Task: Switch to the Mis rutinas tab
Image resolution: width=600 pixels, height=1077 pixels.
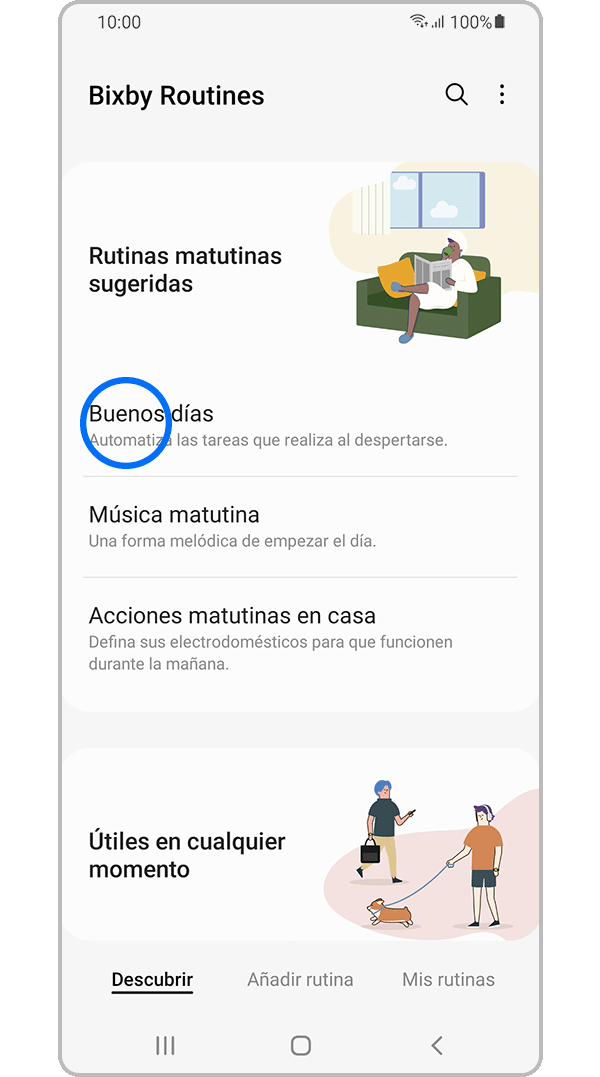Action: pos(448,980)
